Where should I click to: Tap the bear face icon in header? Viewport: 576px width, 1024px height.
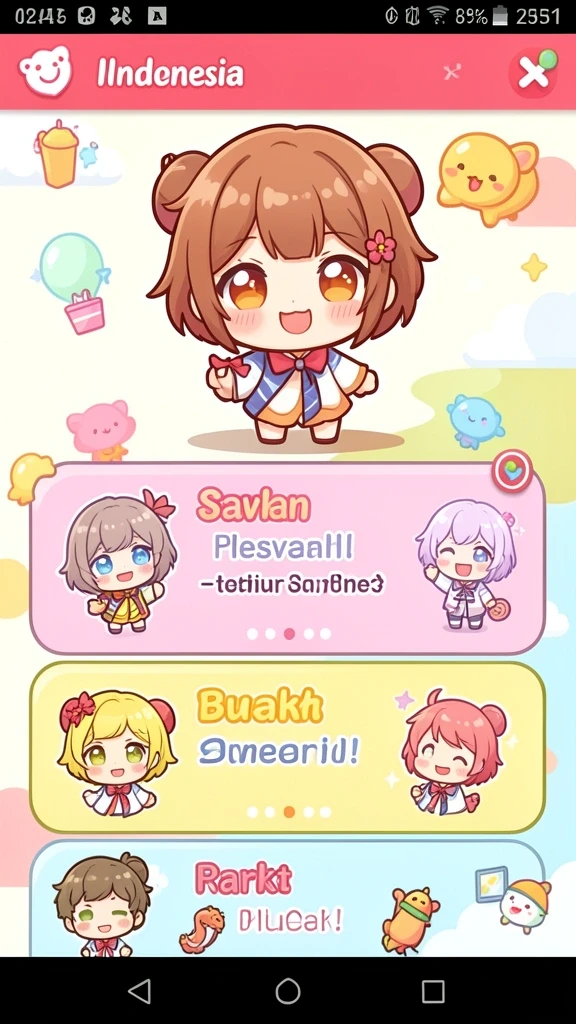(x=44, y=71)
